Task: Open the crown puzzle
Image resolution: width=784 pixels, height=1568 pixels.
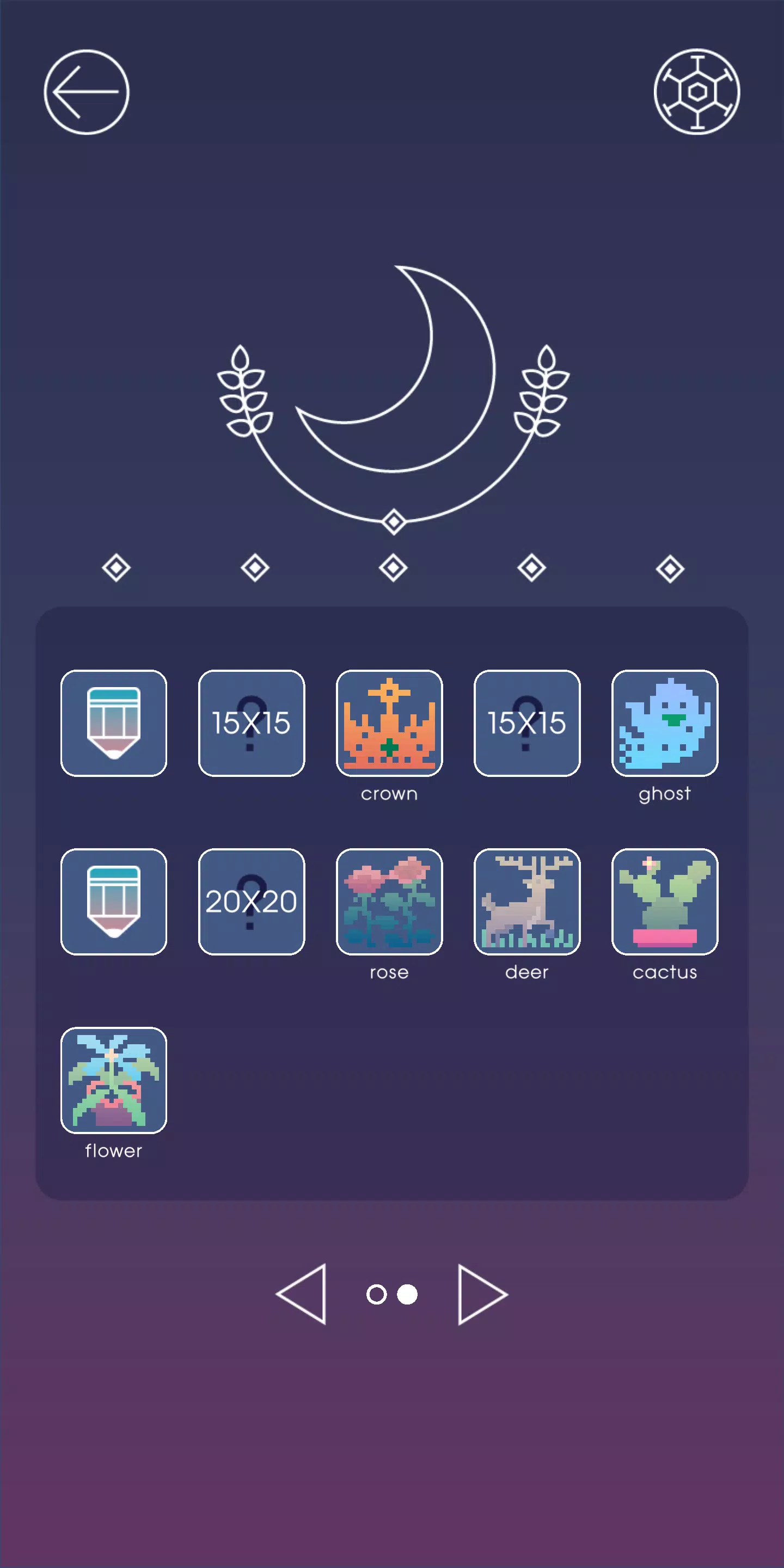Action: (x=389, y=723)
